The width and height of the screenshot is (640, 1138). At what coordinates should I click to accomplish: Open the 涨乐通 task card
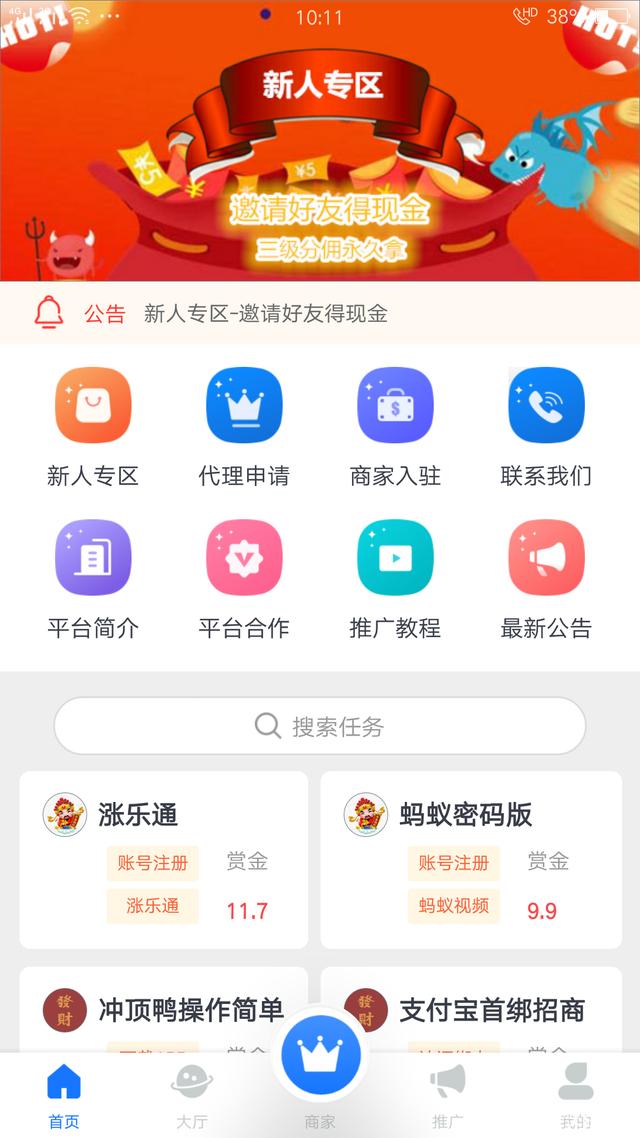tap(164, 860)
